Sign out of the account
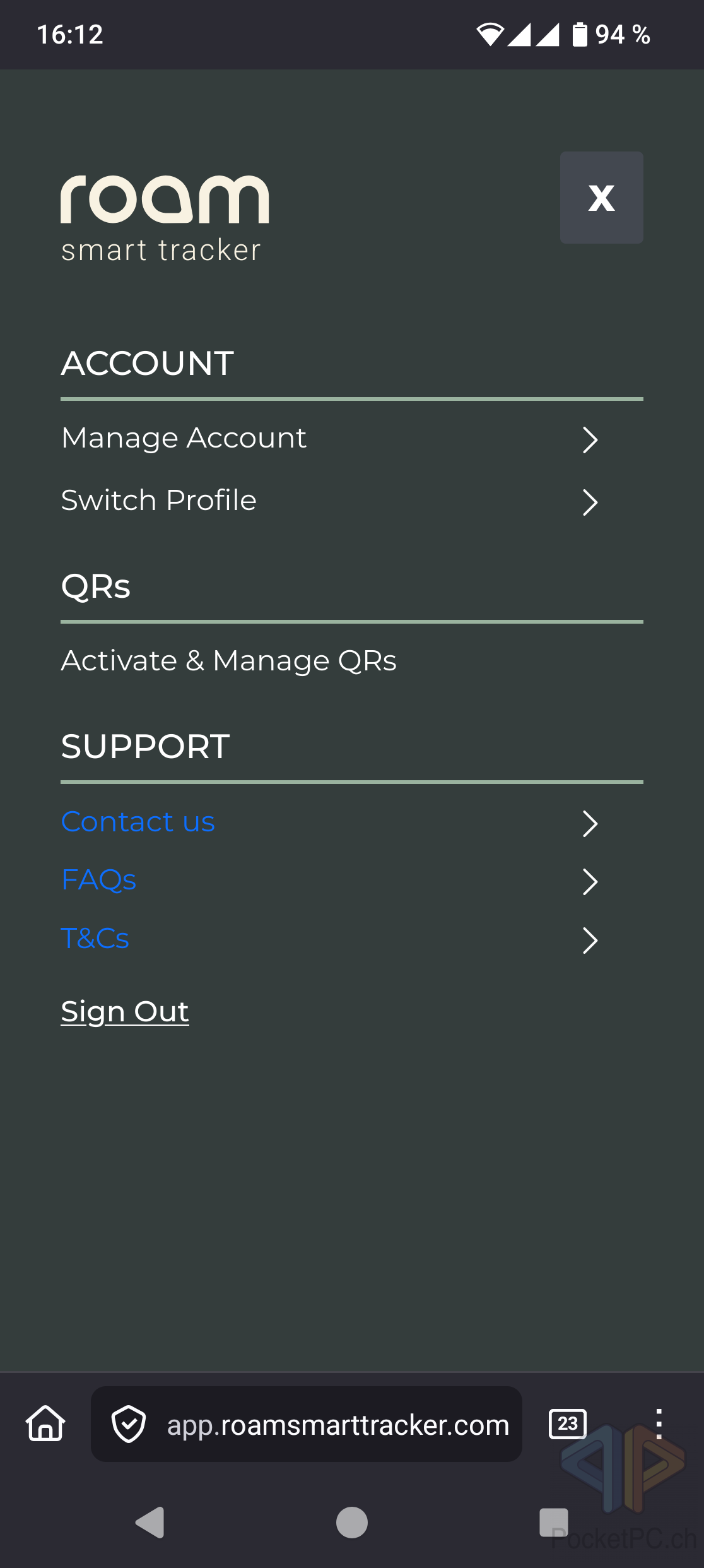The width and height of the screenshot is (704, 1568). point(125,1012)
